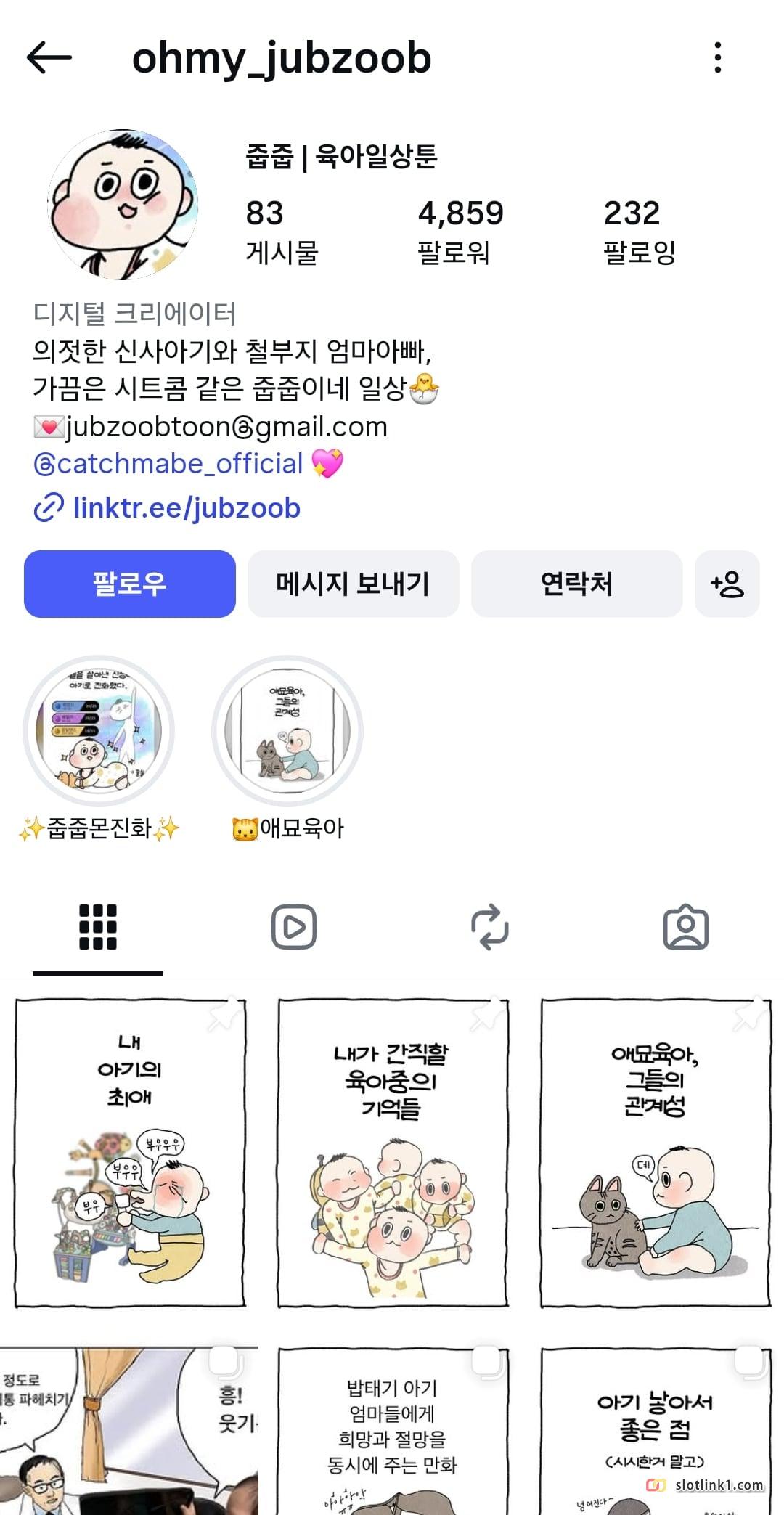784x1515 pixels.
Task: View the 4,859 팔로워 followers list
Action: 460,232
